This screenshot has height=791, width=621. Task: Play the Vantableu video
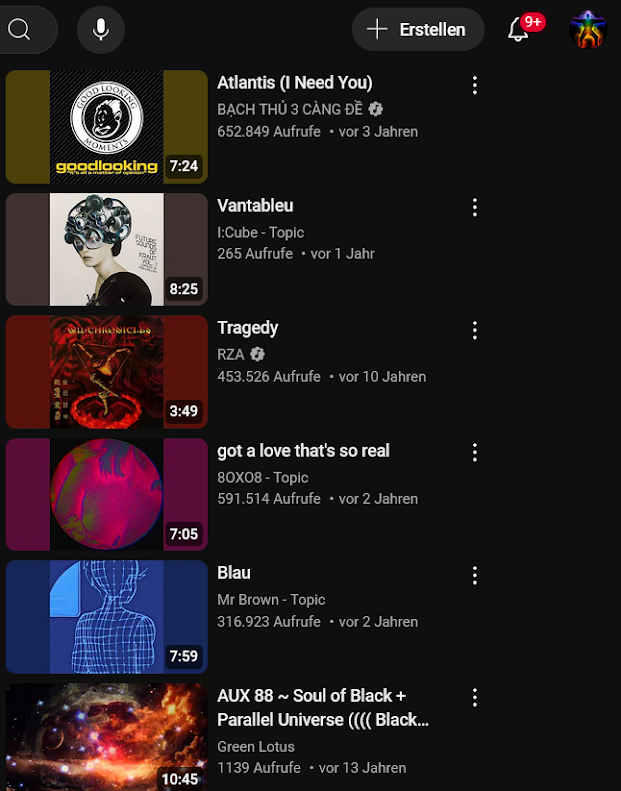(107, 249)
